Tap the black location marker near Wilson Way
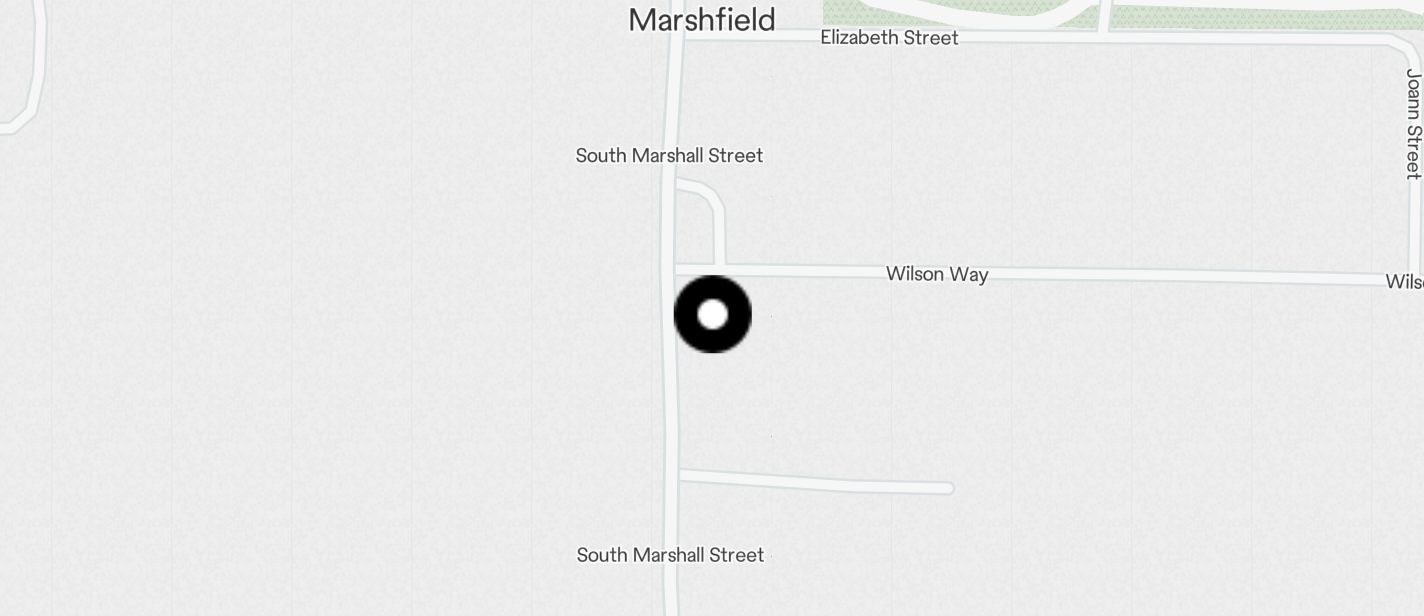This screenshot has height=616, width=1424. (x=712, y=314)
